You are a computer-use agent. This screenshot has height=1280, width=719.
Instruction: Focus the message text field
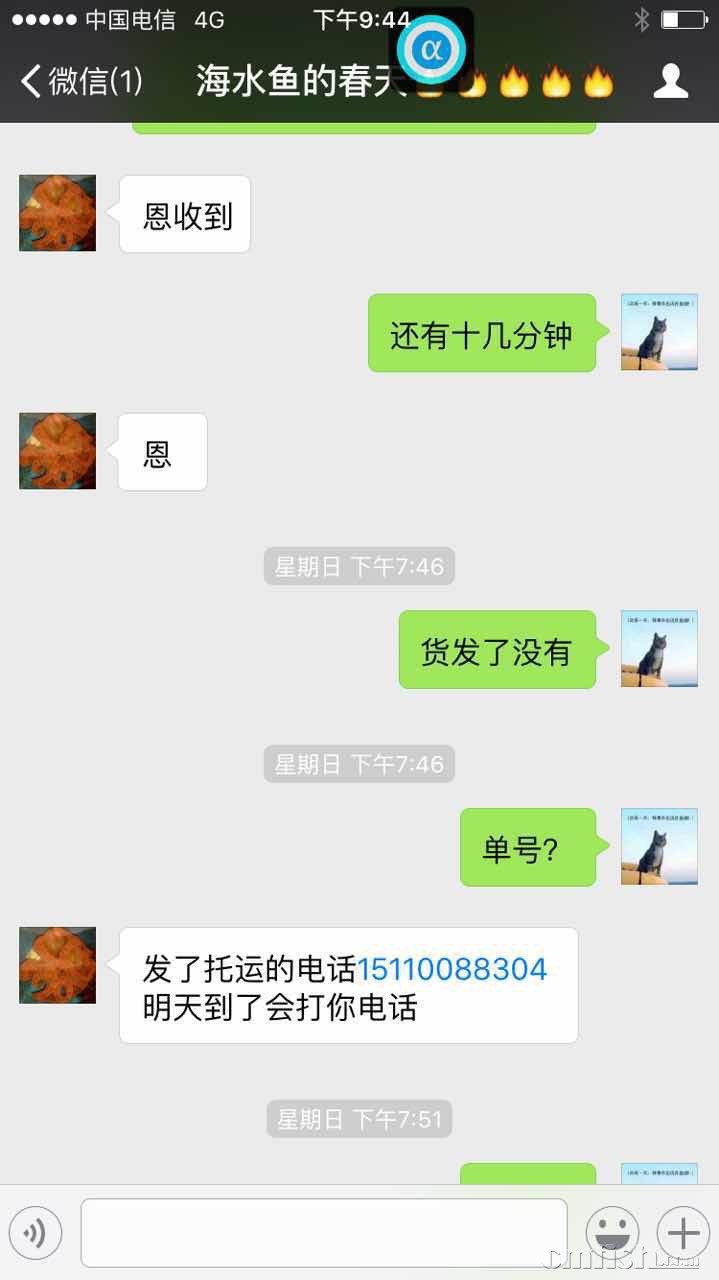pyautogui.click(x=324, y=1233)
